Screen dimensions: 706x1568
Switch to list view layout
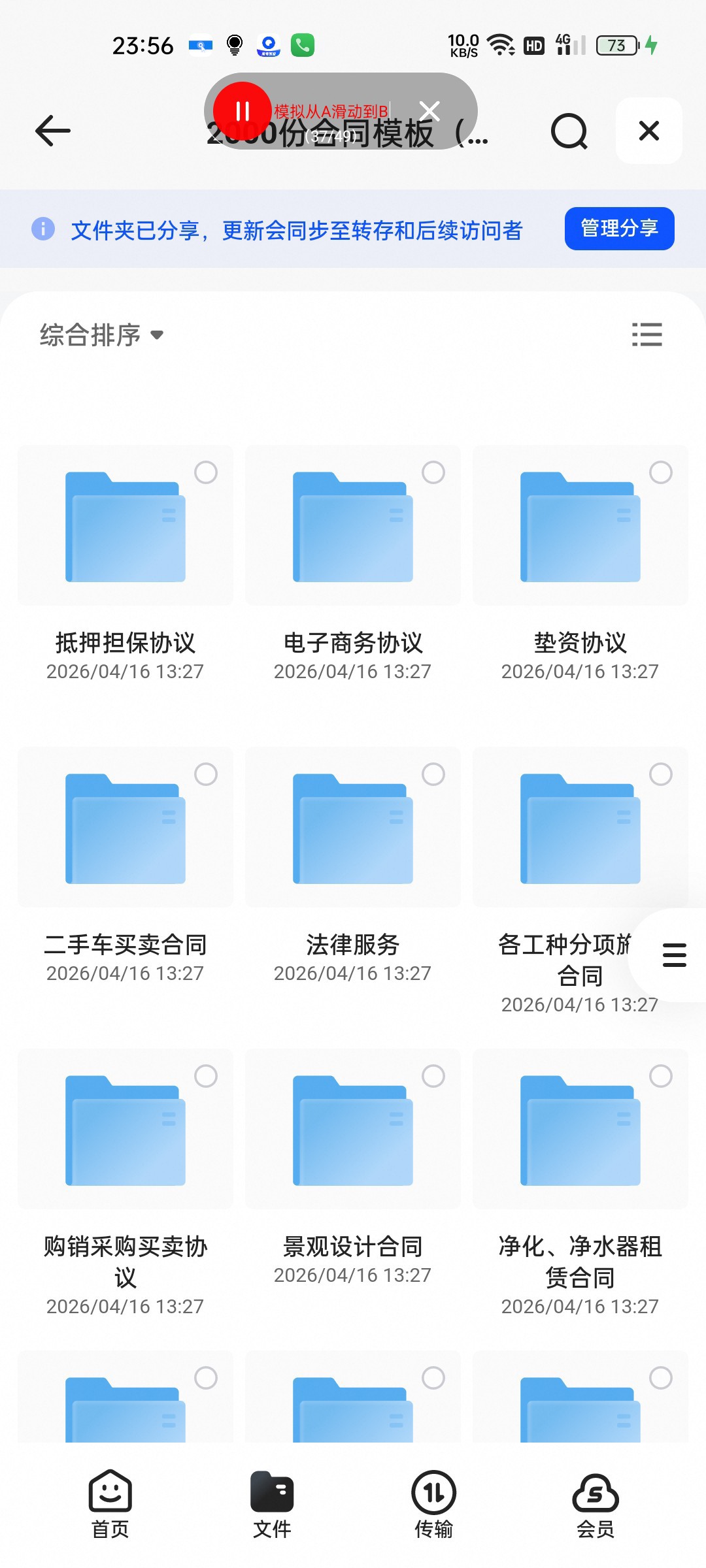pyautogui.click(x=647, y=335)
